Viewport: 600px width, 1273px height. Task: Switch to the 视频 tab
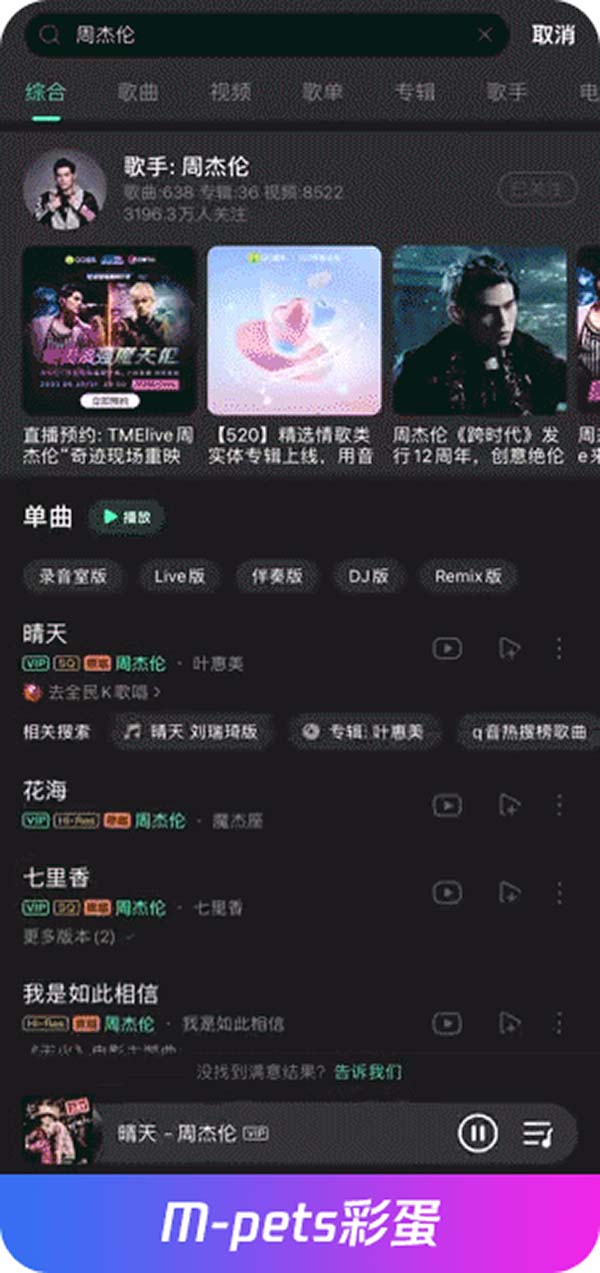(230, 93)
